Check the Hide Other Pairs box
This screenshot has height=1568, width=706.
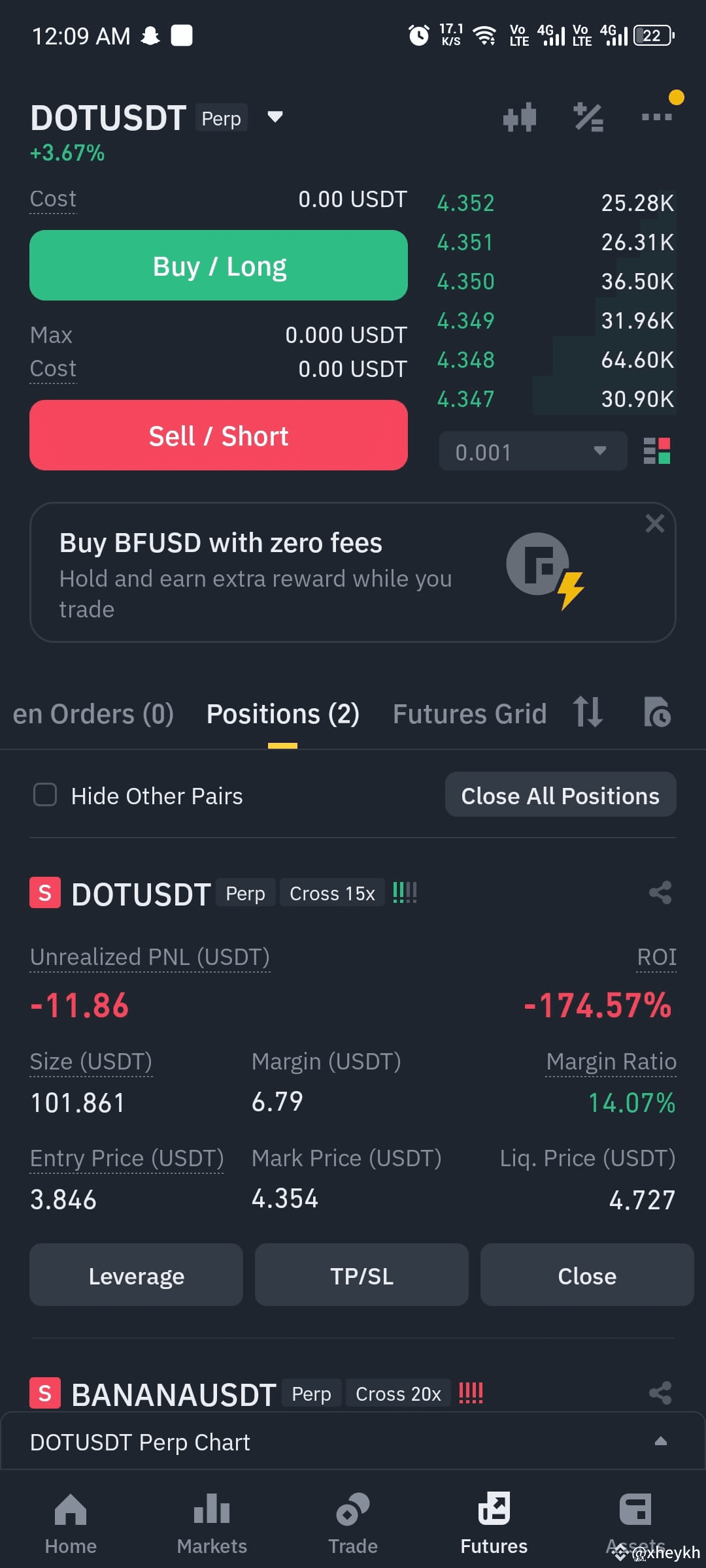click(x=45, y=795)
